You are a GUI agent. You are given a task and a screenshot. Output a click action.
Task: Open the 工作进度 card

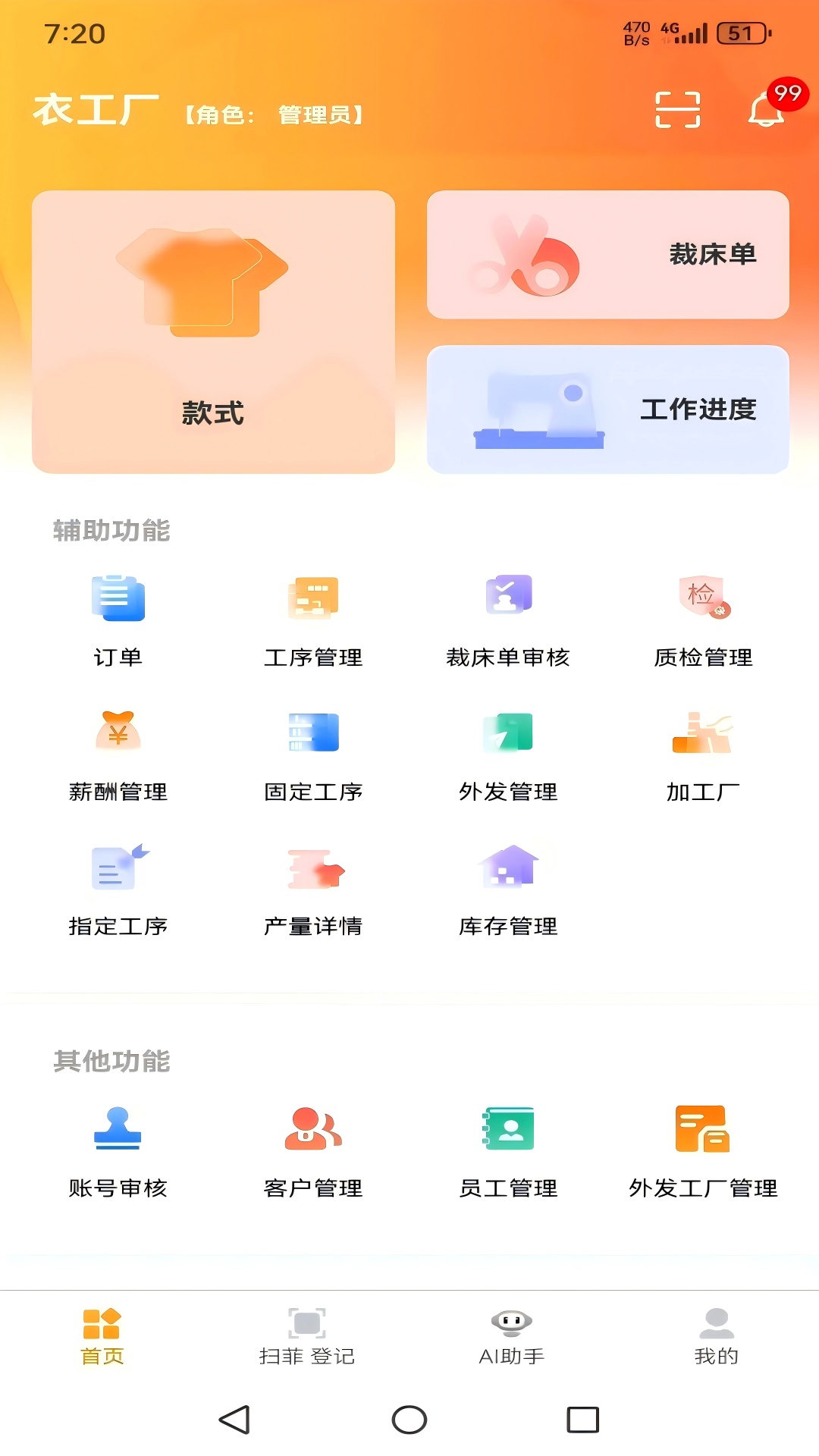(x=607, y=409)
